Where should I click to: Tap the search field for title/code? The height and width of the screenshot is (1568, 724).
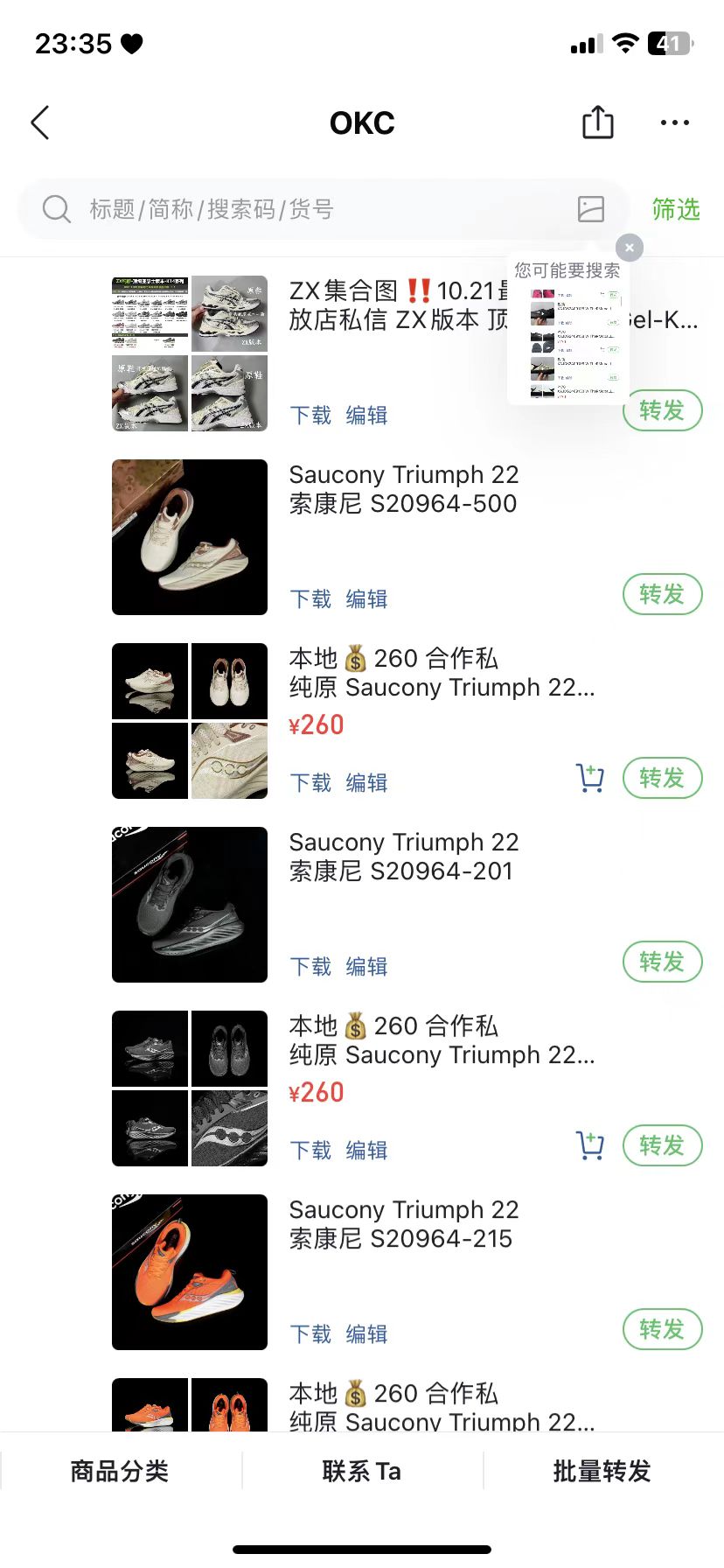click(x=324, y=209)
